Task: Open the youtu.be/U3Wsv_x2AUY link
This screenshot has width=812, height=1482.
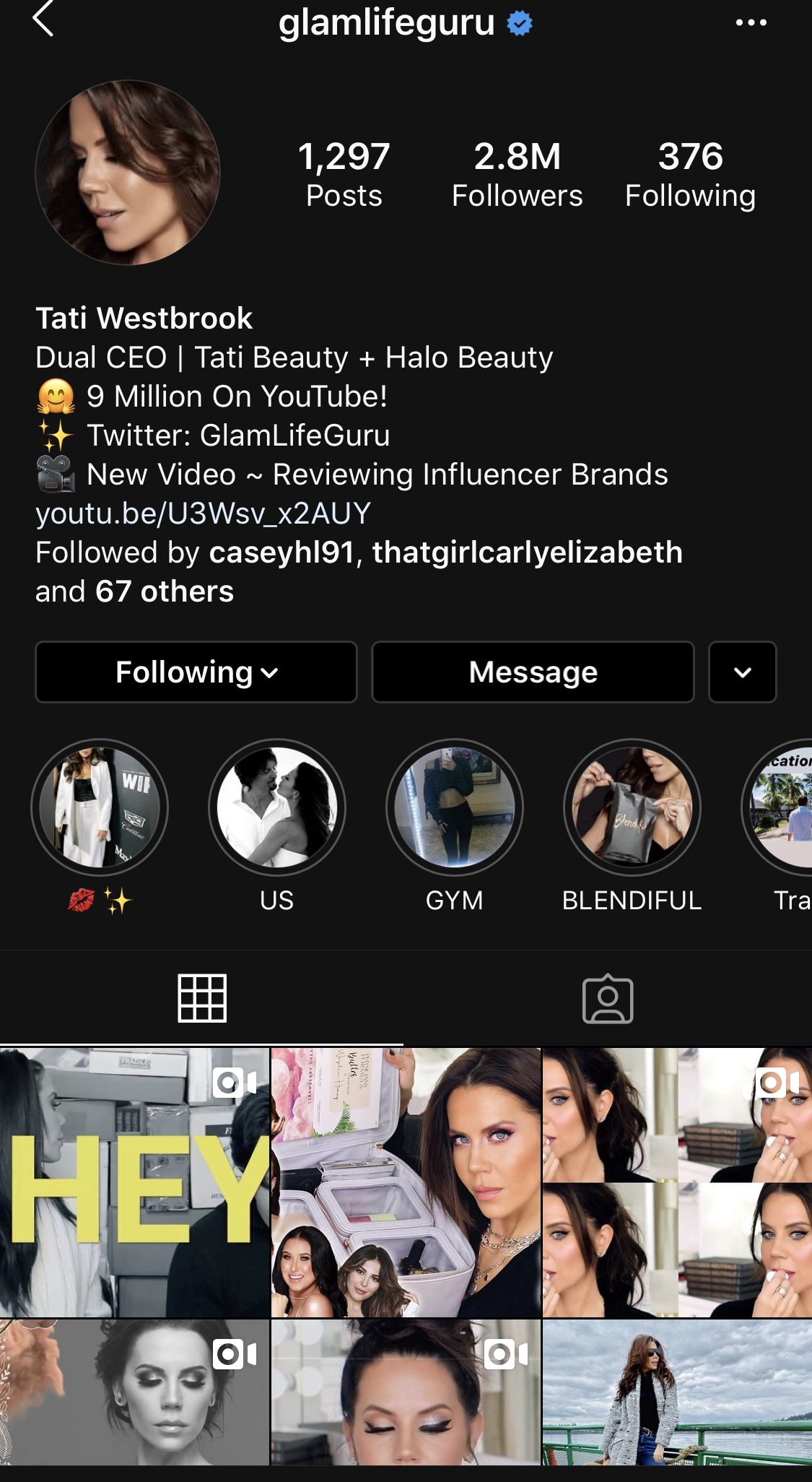Action: point(204,513)
